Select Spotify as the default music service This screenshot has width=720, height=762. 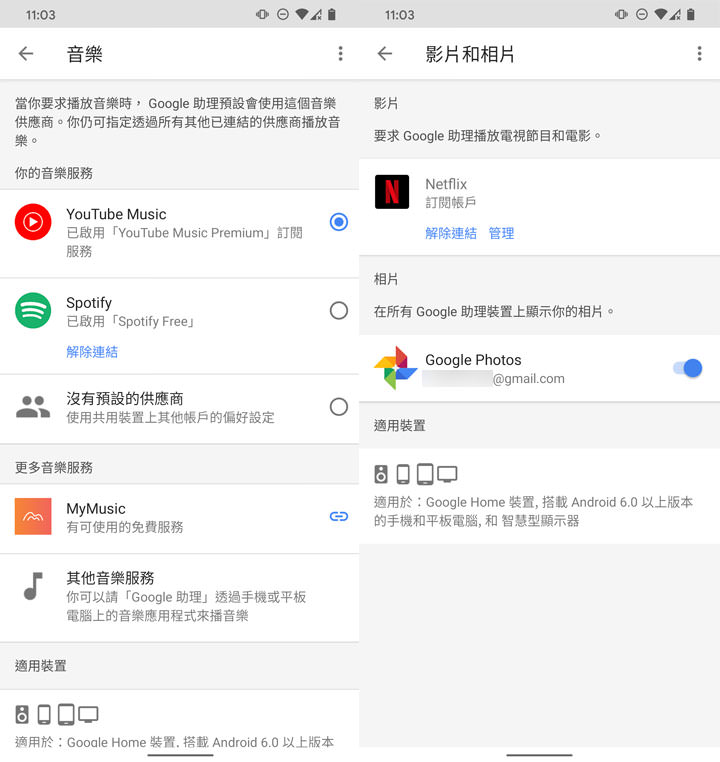click(x=338, y=311)
